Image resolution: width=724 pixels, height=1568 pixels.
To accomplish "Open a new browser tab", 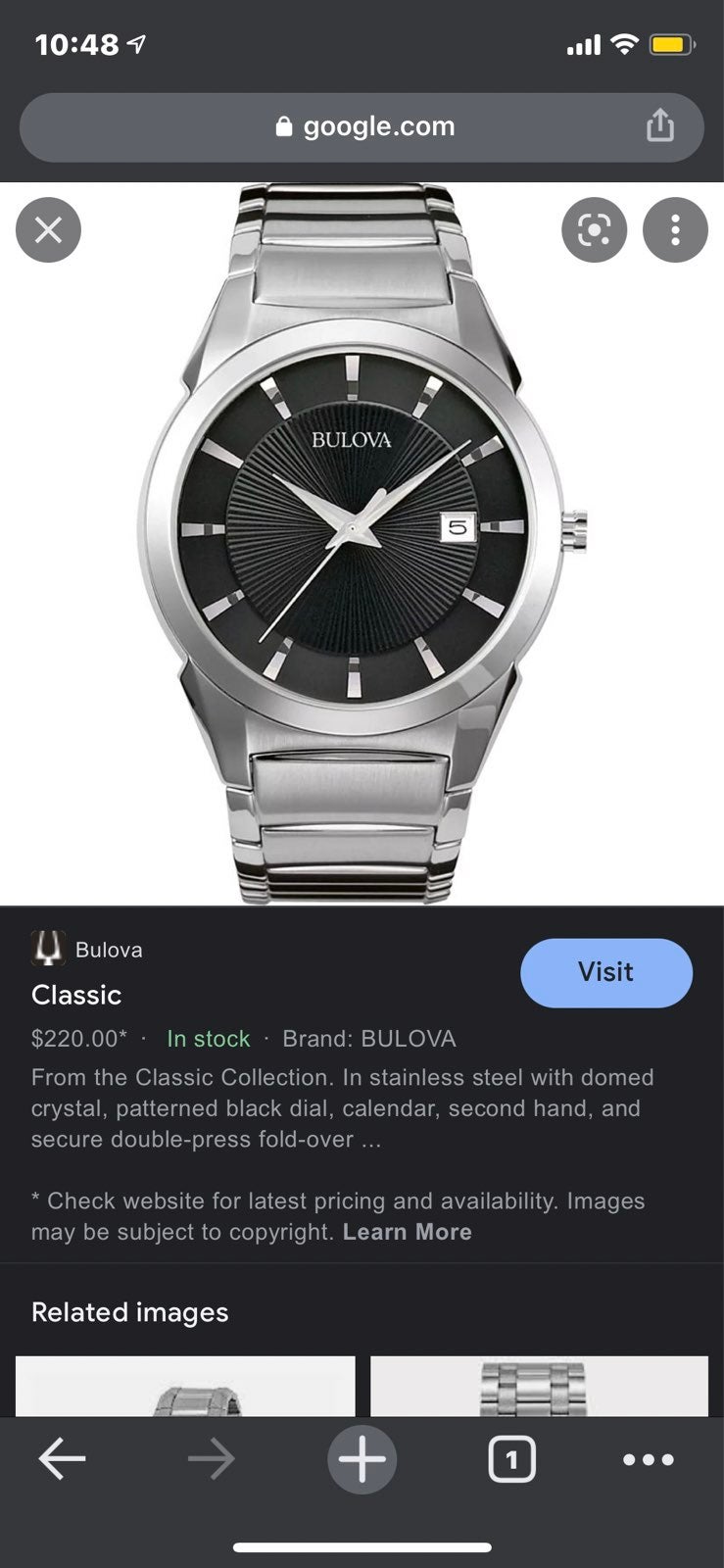I will click(362, 1459).
